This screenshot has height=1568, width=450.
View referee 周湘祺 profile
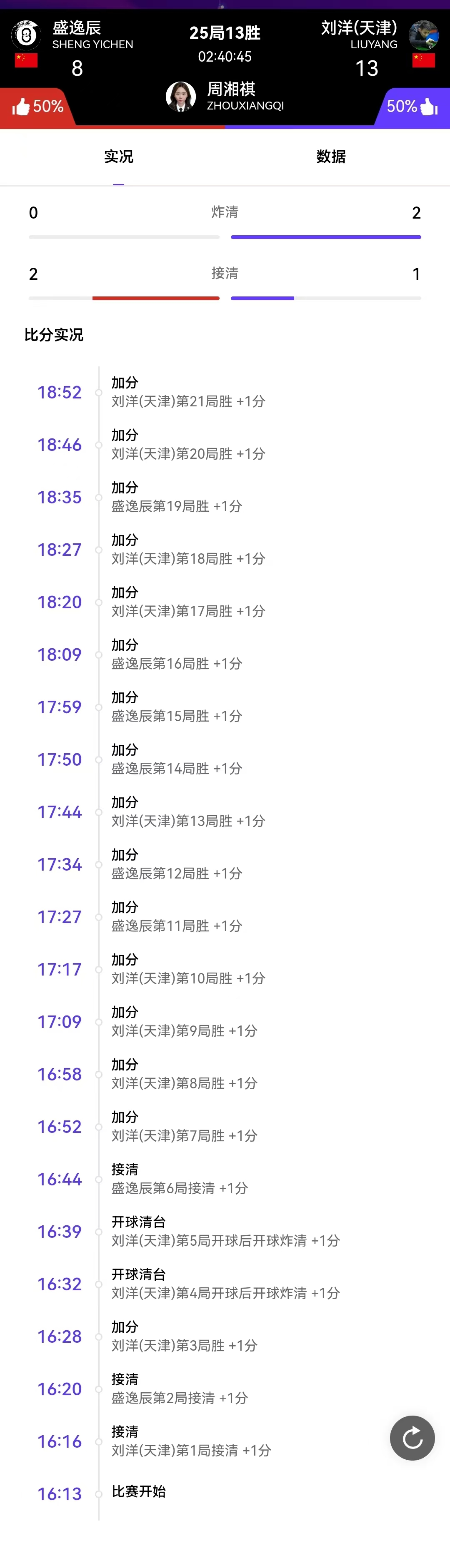click(181, 97)
